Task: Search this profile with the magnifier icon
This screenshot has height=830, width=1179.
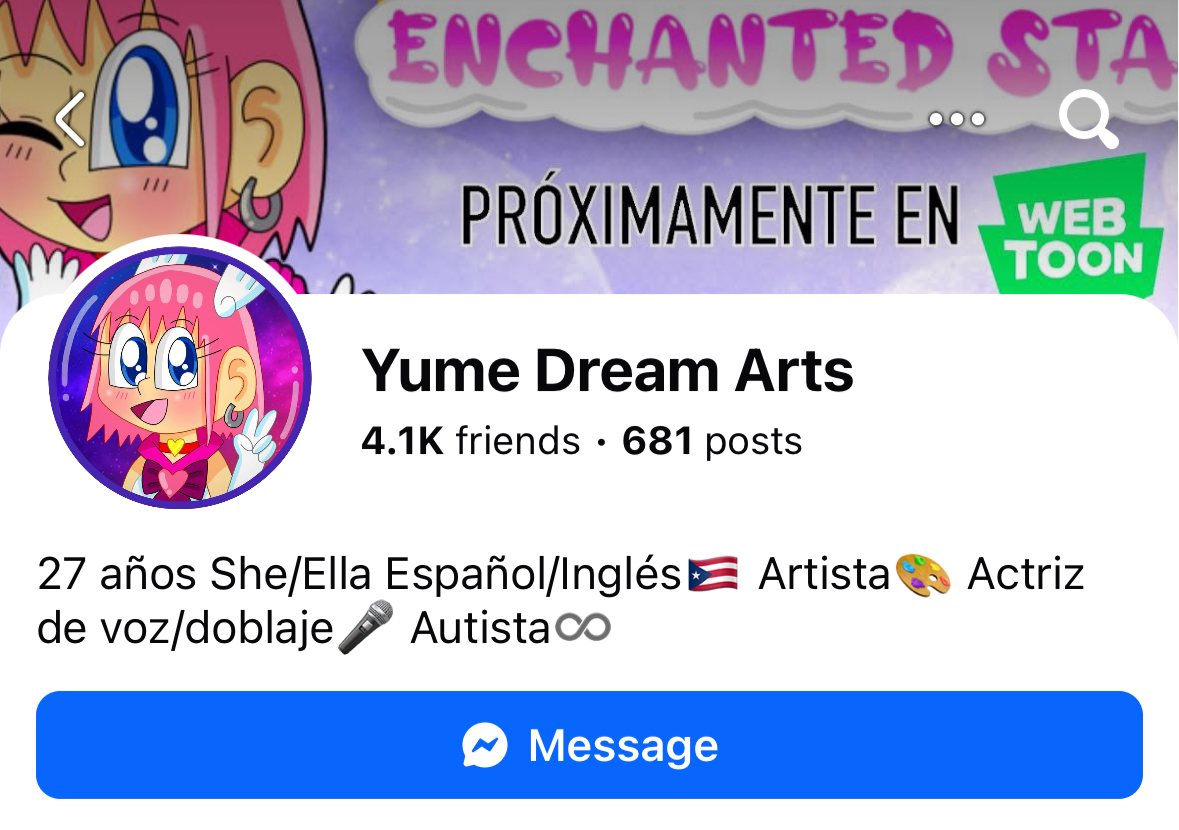Action: click(x=1087, y=120)
